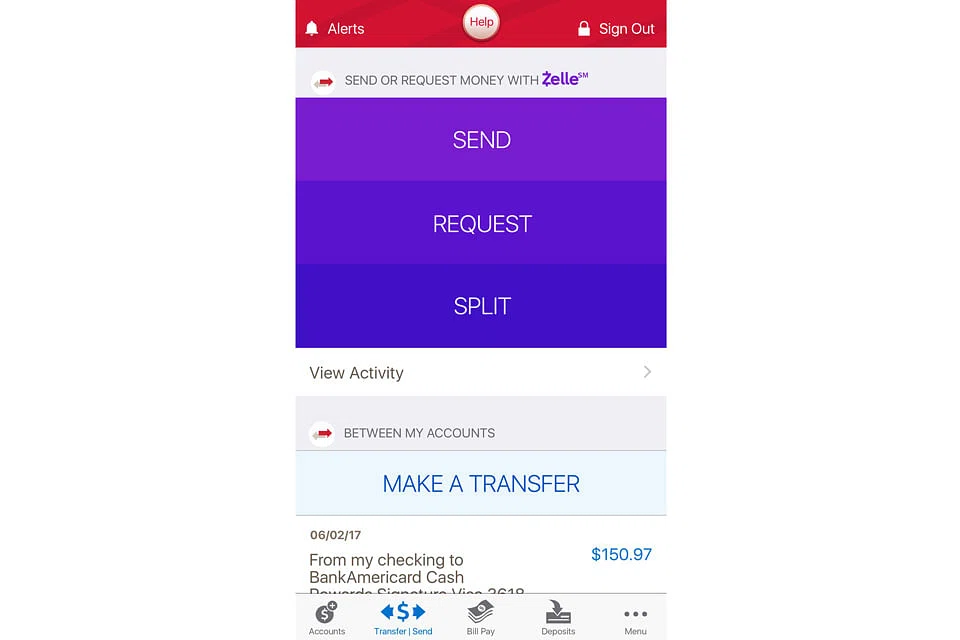
Task: Open the Alerts bell
Action: 335,28
